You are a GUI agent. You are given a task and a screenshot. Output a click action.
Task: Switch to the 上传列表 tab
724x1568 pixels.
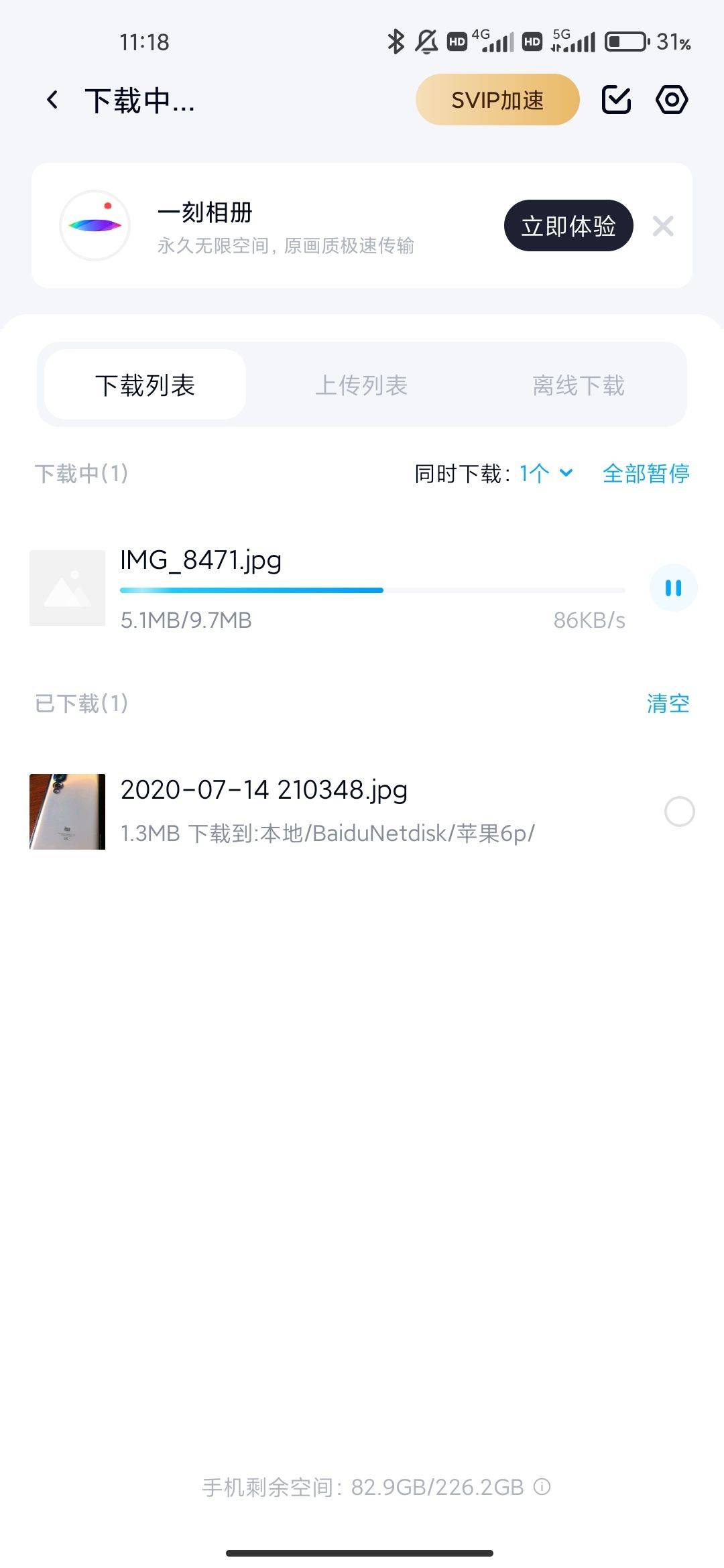point(361,385)
